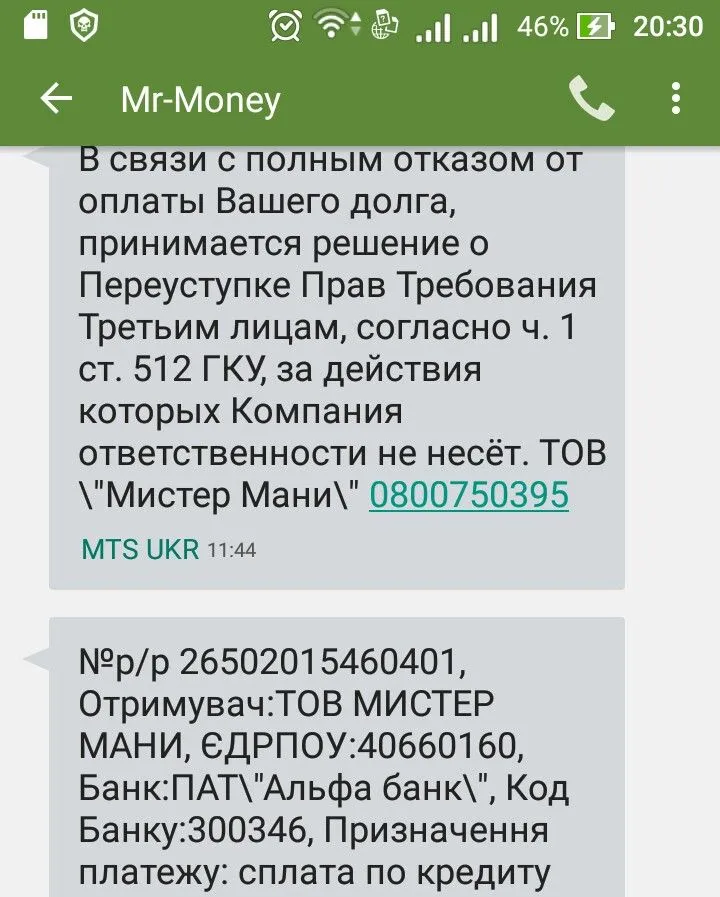The height and width of the screenshot is (897, 720).
Task: Go back to the conversations list
Action: point(56,99)
